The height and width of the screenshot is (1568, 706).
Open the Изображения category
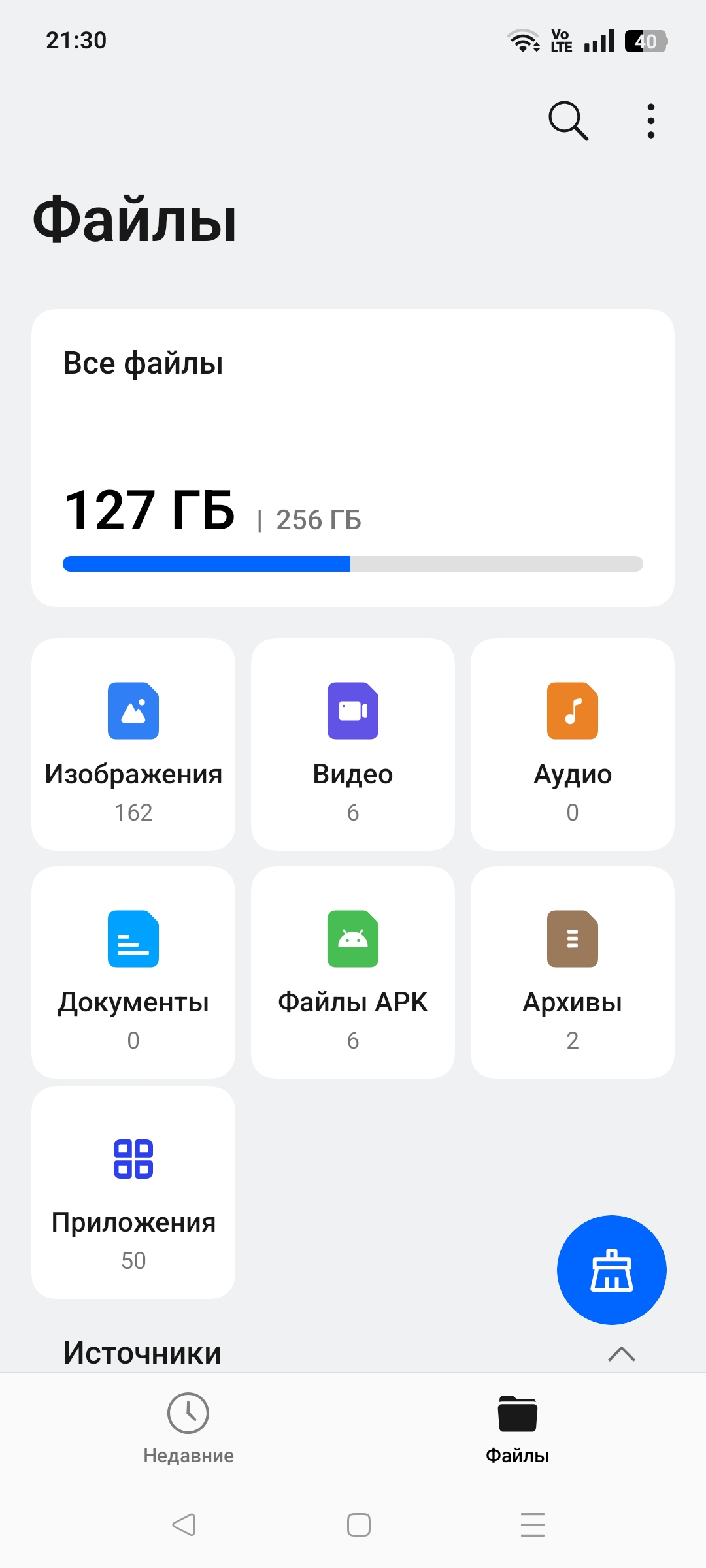[133, 744]
